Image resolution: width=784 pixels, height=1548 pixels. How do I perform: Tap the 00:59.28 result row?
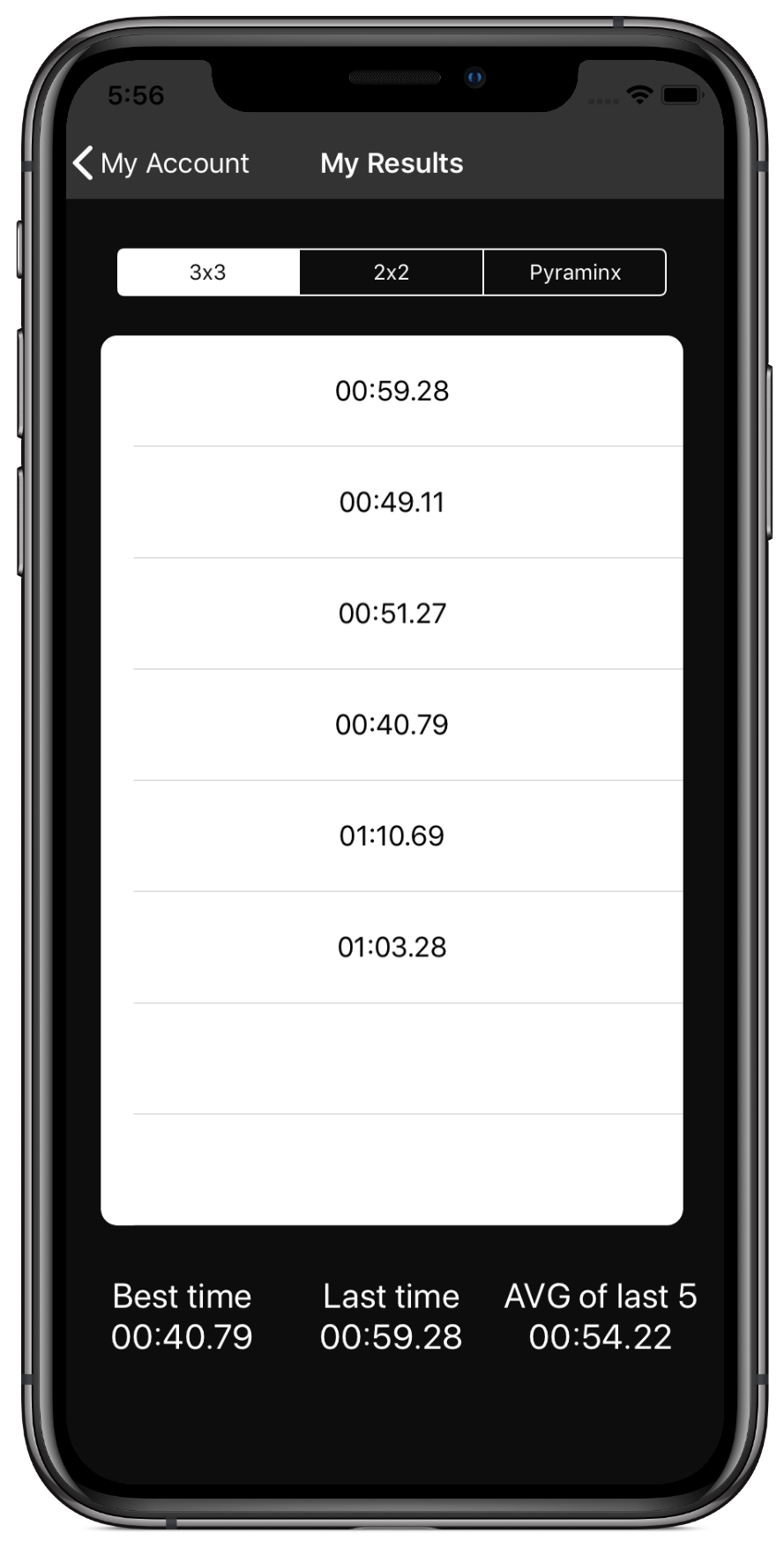[x=392, y=391]
